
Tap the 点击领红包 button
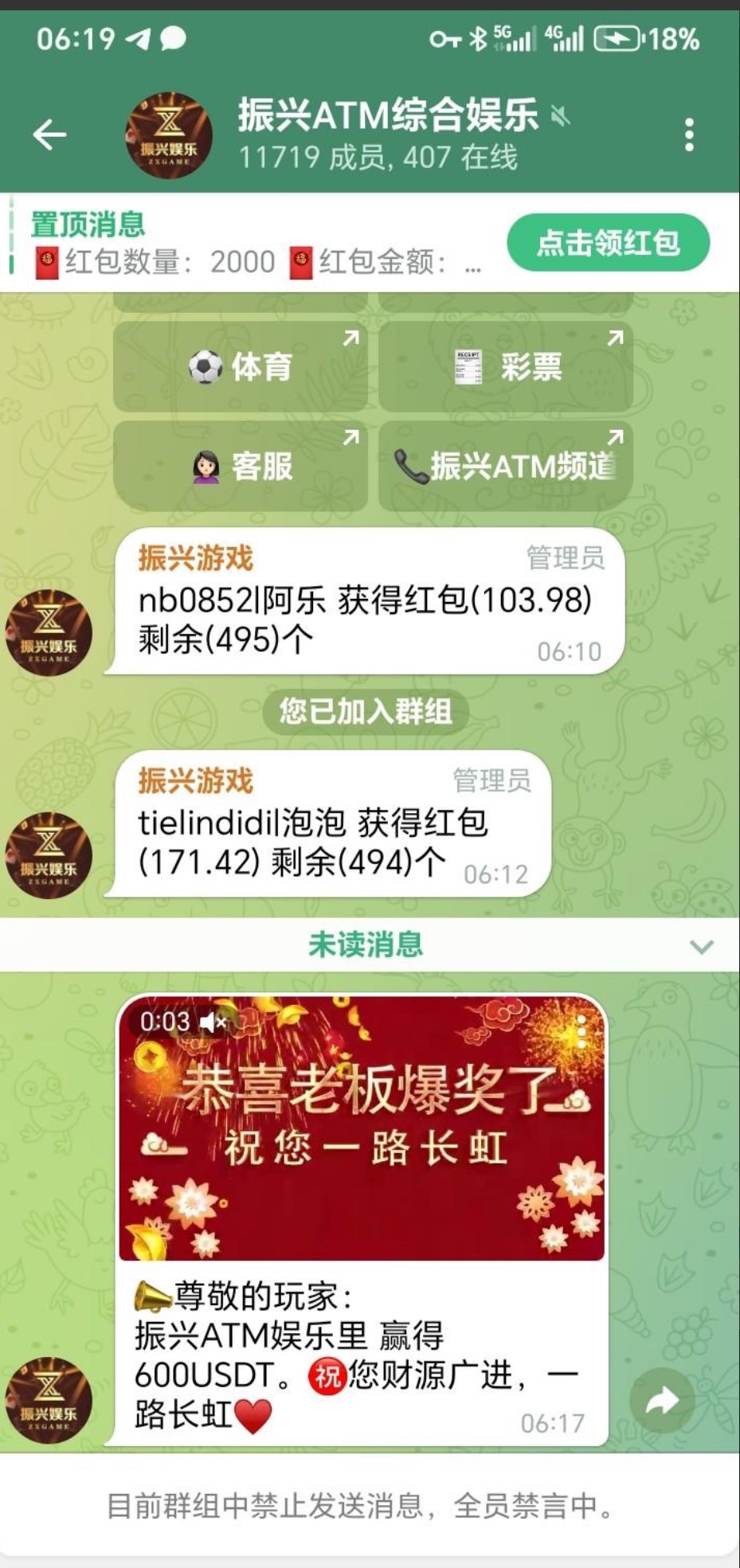(x=608, y=242)
